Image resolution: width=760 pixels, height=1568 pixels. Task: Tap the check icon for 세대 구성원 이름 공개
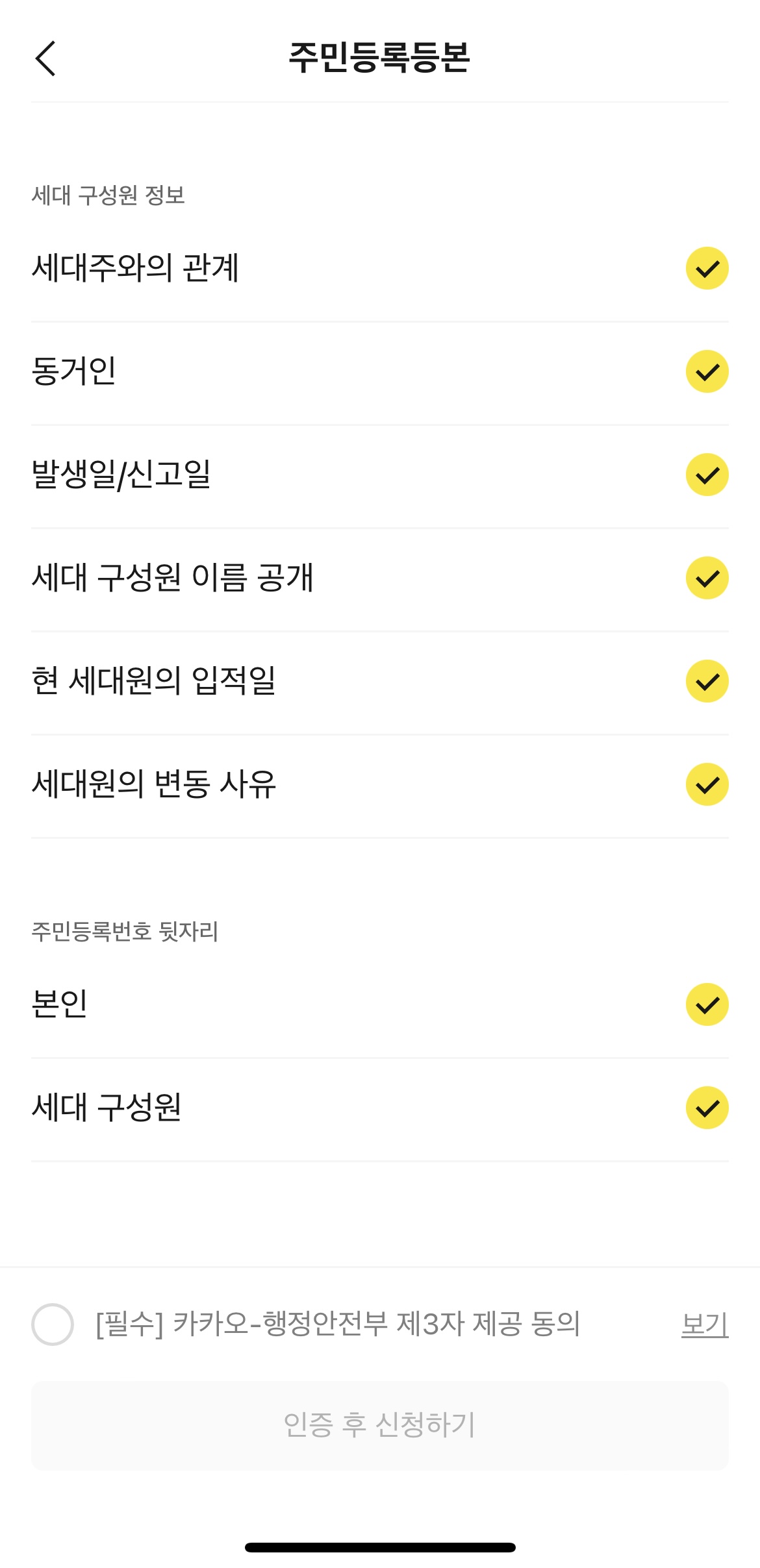706,577
